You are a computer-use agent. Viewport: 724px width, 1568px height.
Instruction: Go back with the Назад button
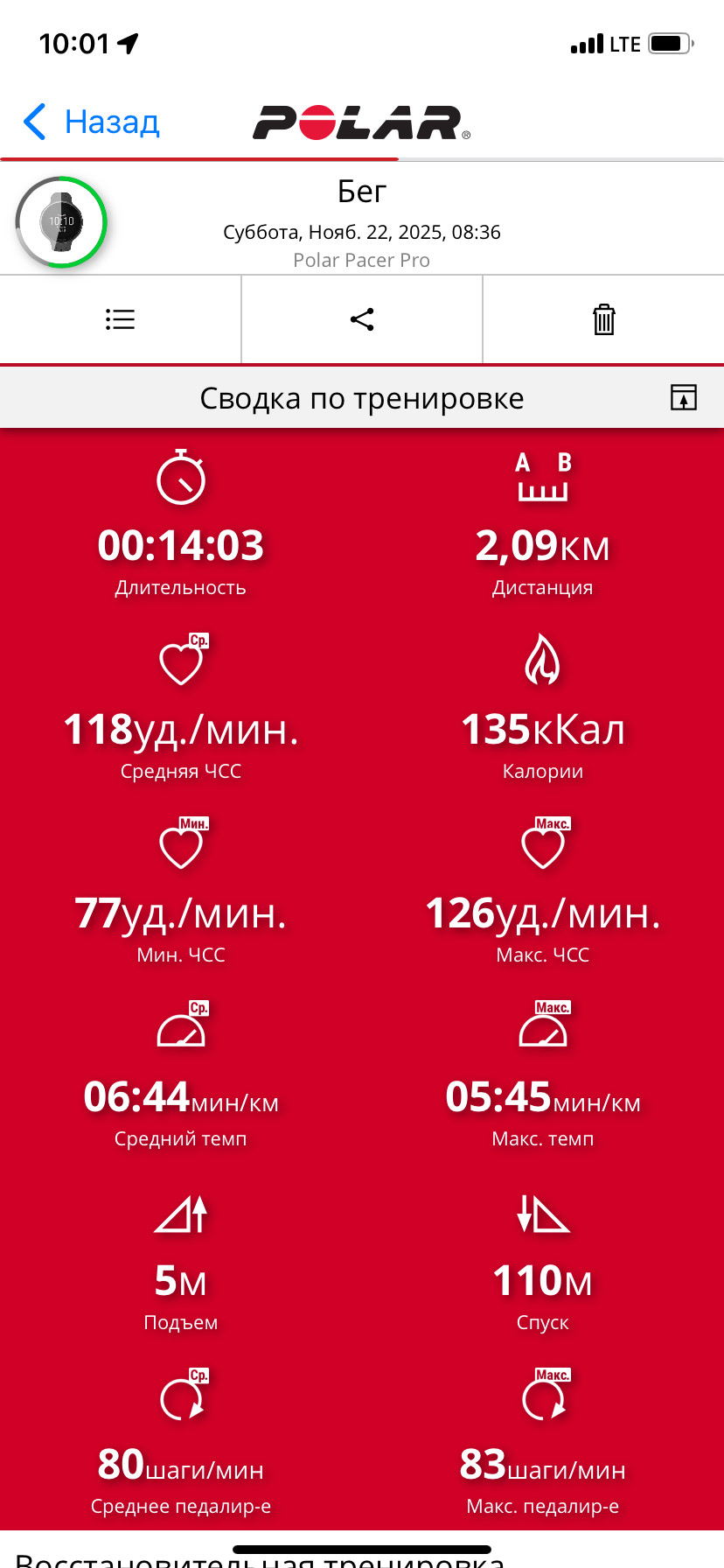click(x=91, y=122)
